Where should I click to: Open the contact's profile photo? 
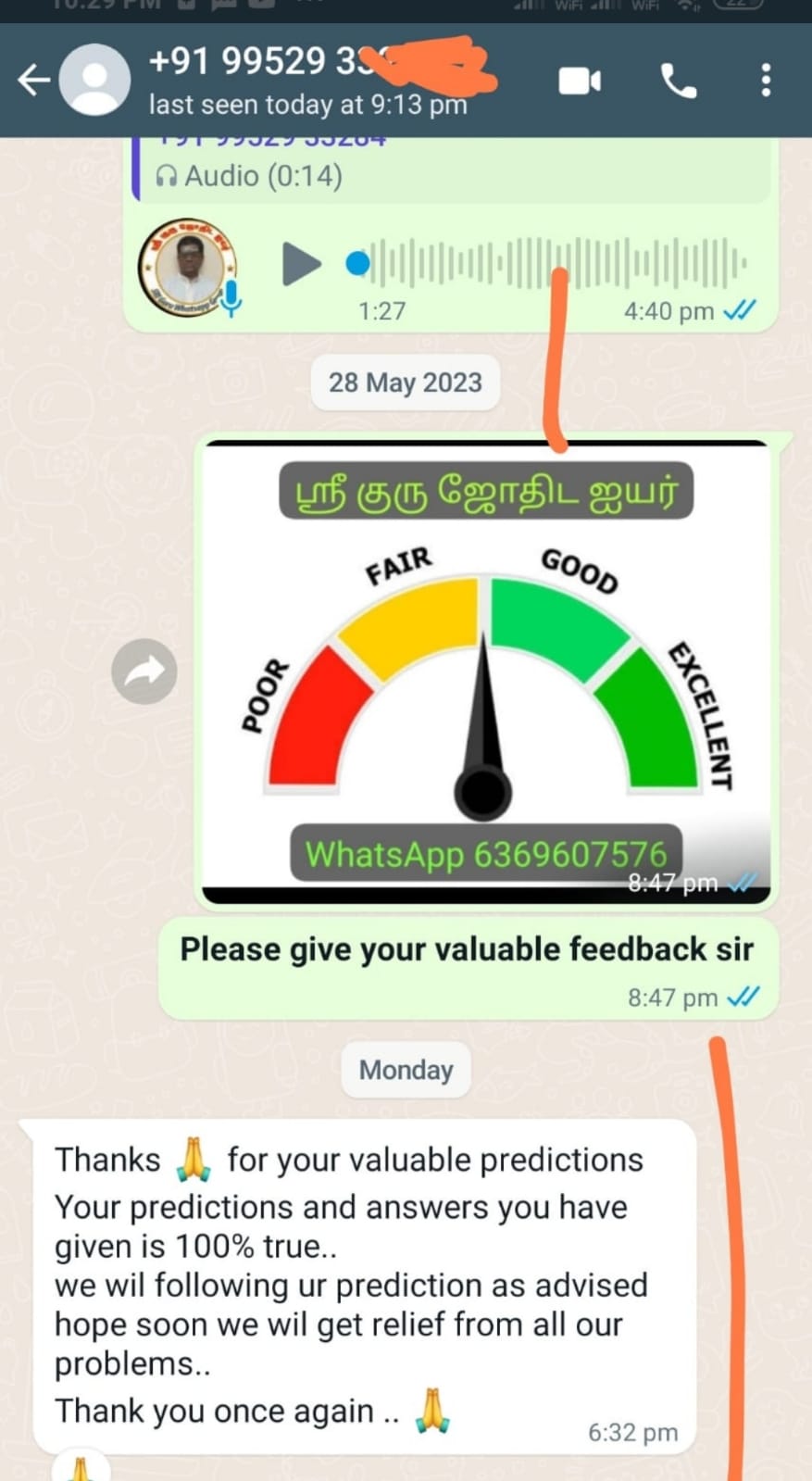pos(94,81)
